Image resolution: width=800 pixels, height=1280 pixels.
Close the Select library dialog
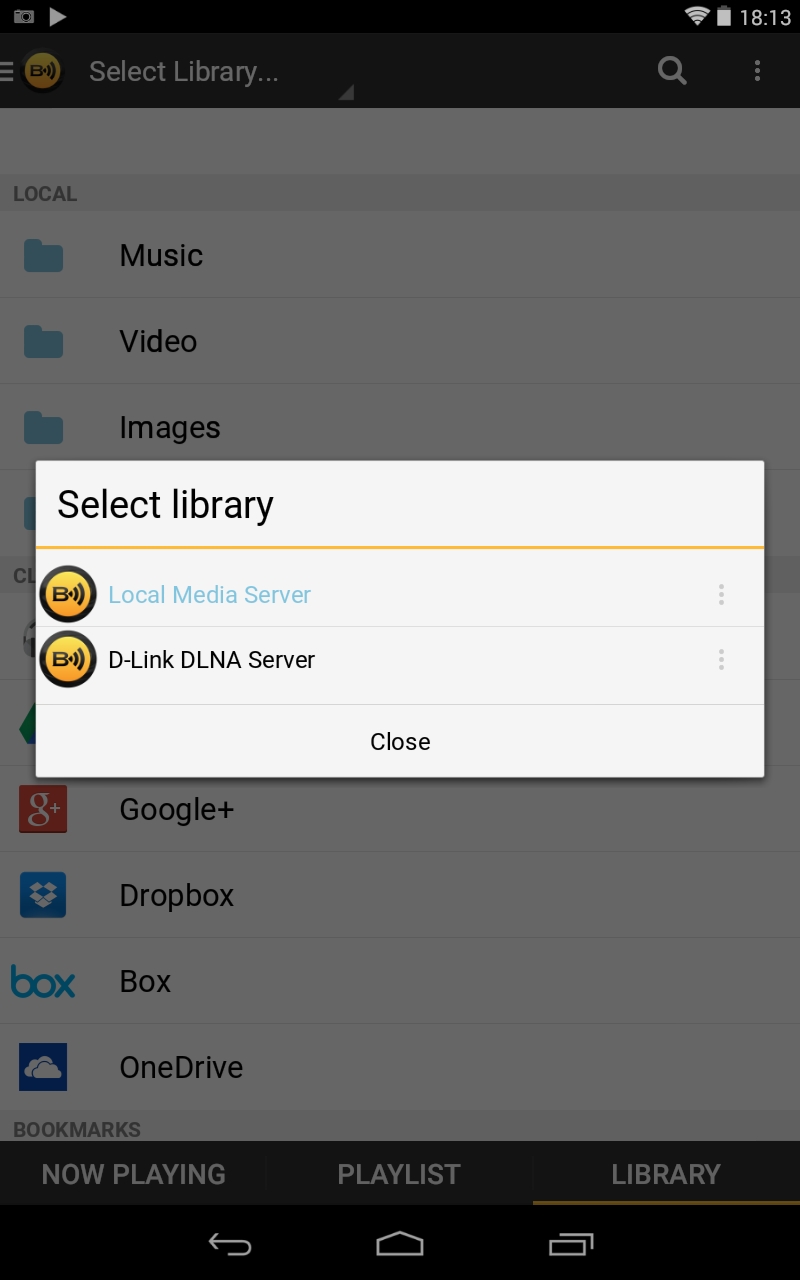(x=400, y=741)
